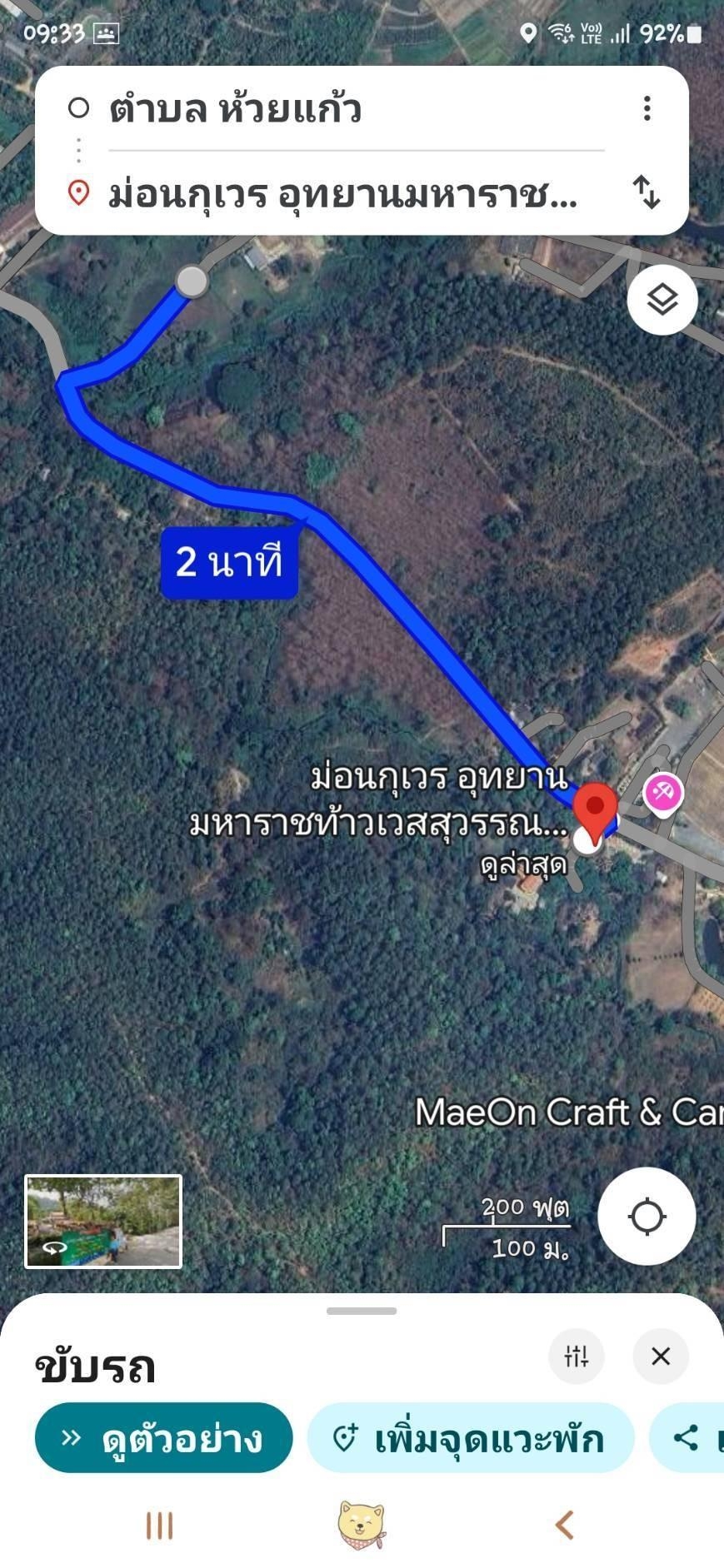This screenshot has height=1568, width=724.
Task: Open map layers selector
Action: tap(662, 300)
